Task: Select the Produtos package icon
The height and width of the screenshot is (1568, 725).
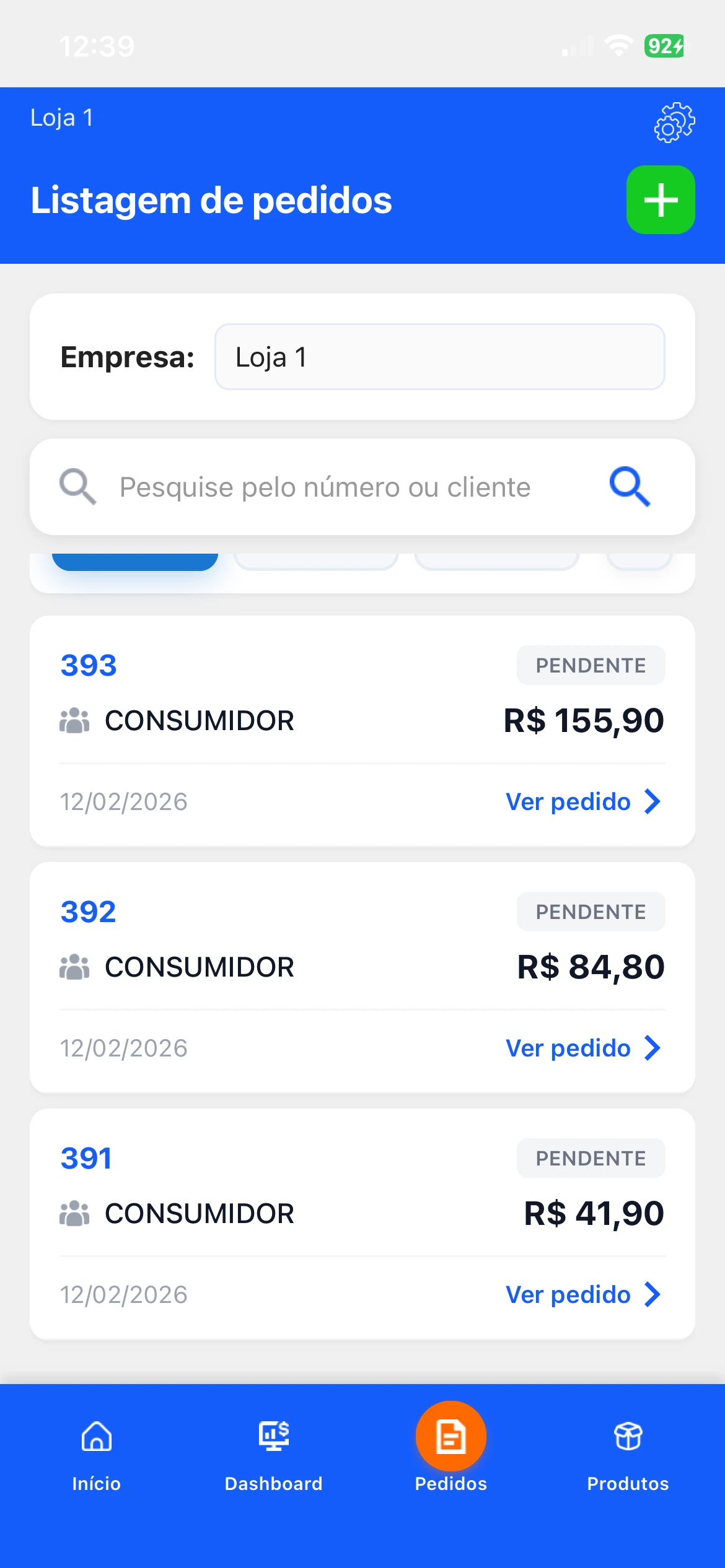Action: [628, 1435]
